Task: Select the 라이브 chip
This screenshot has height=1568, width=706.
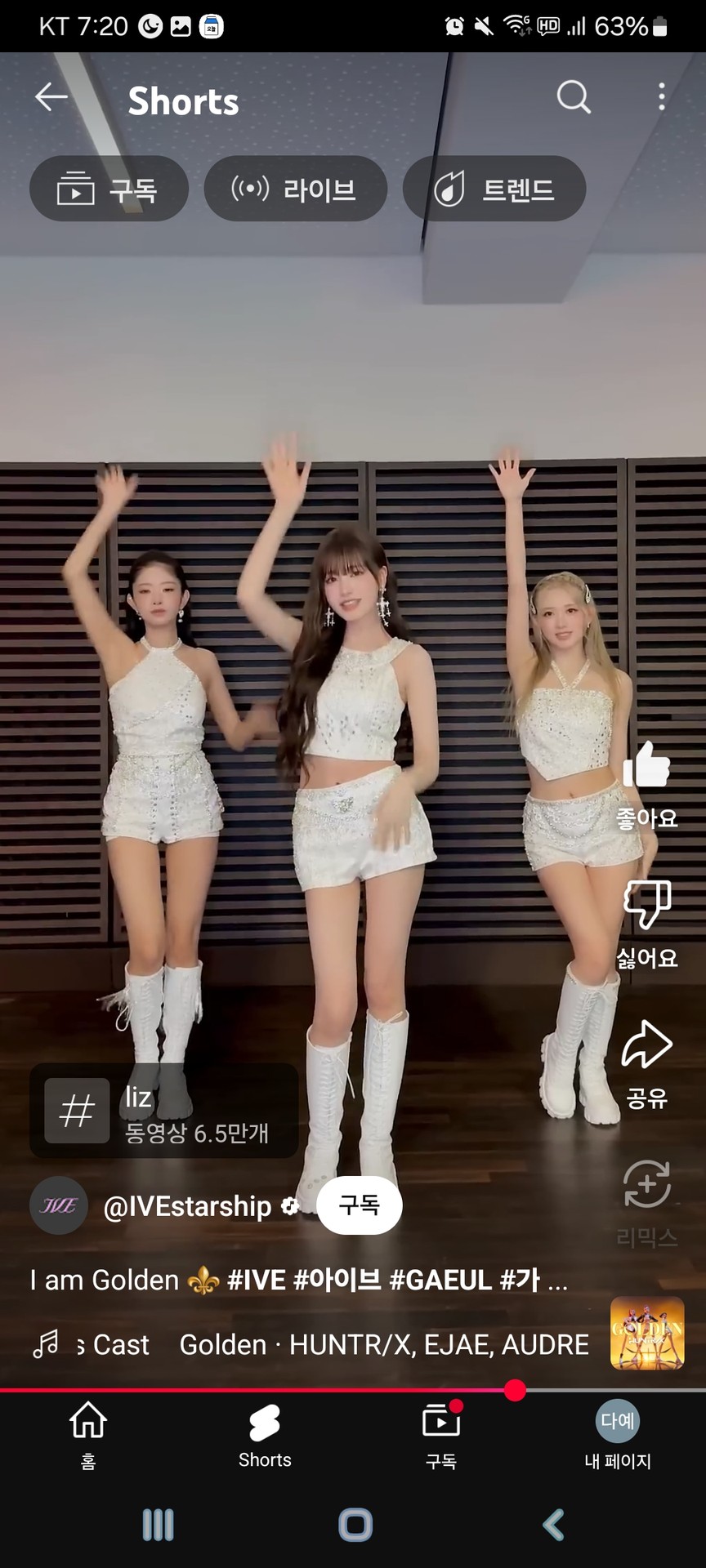Action: (295, 189)
